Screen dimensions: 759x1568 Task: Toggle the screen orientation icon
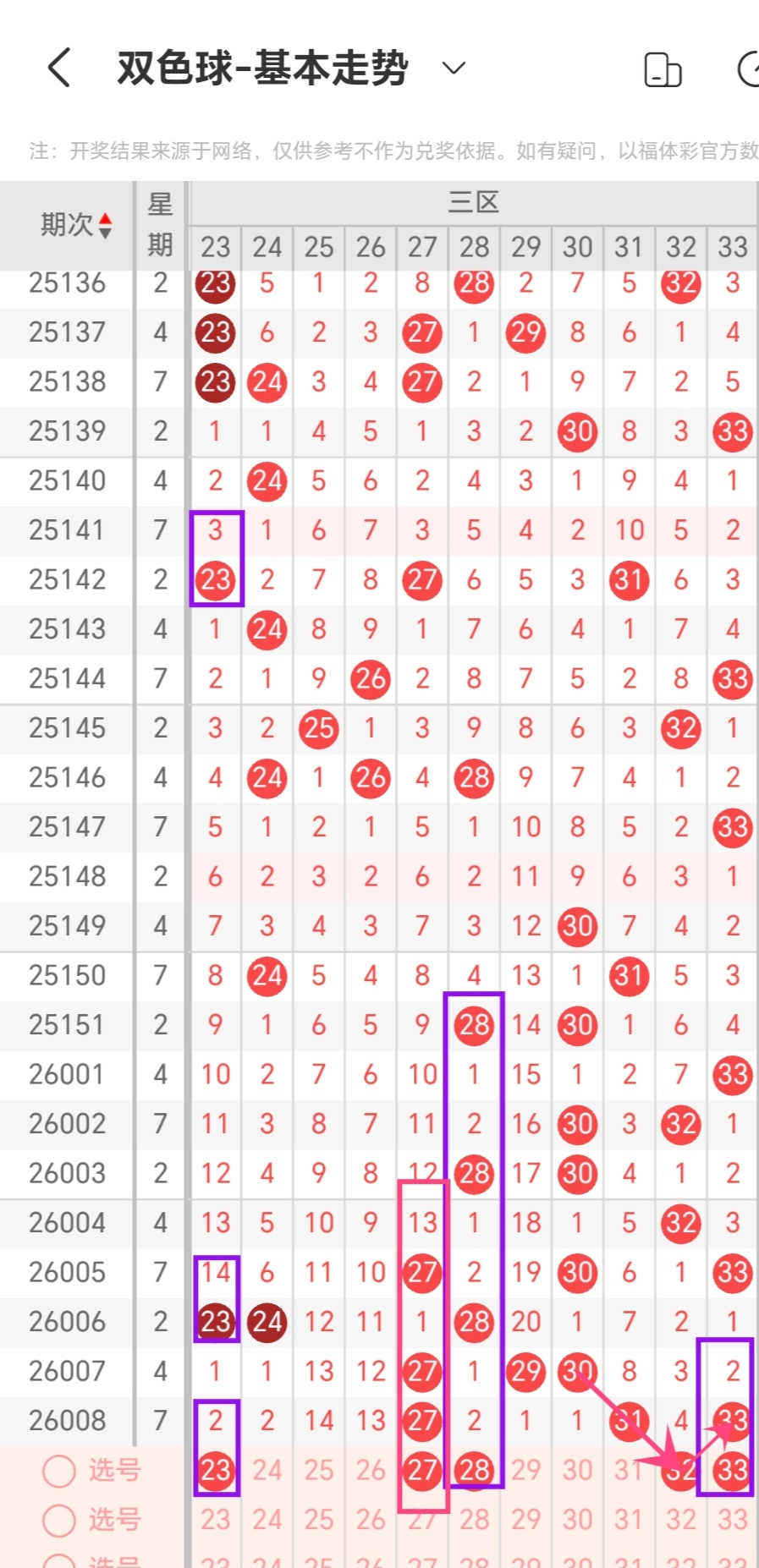(663, 69)
